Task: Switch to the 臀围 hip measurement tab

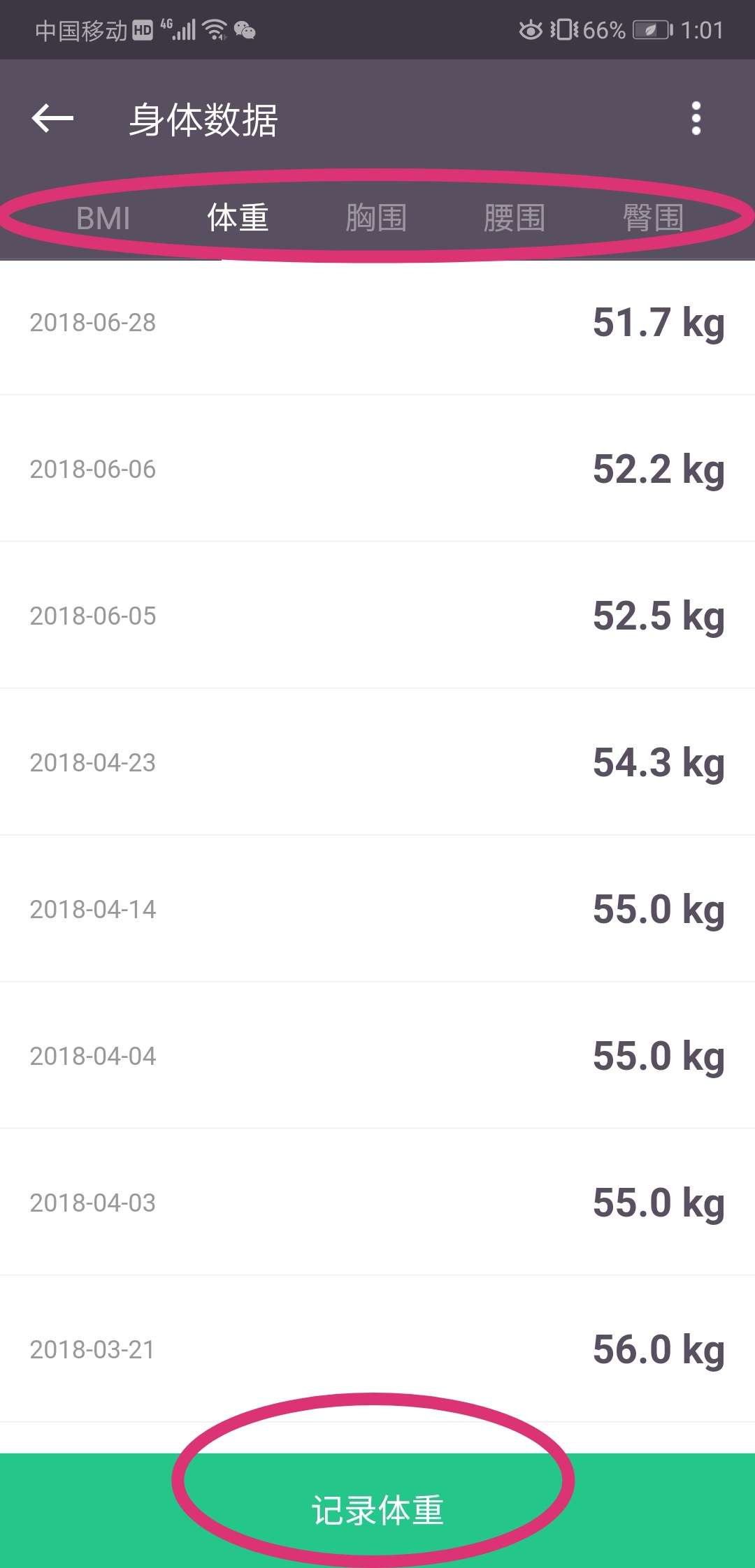Action: tap(656, 219)
